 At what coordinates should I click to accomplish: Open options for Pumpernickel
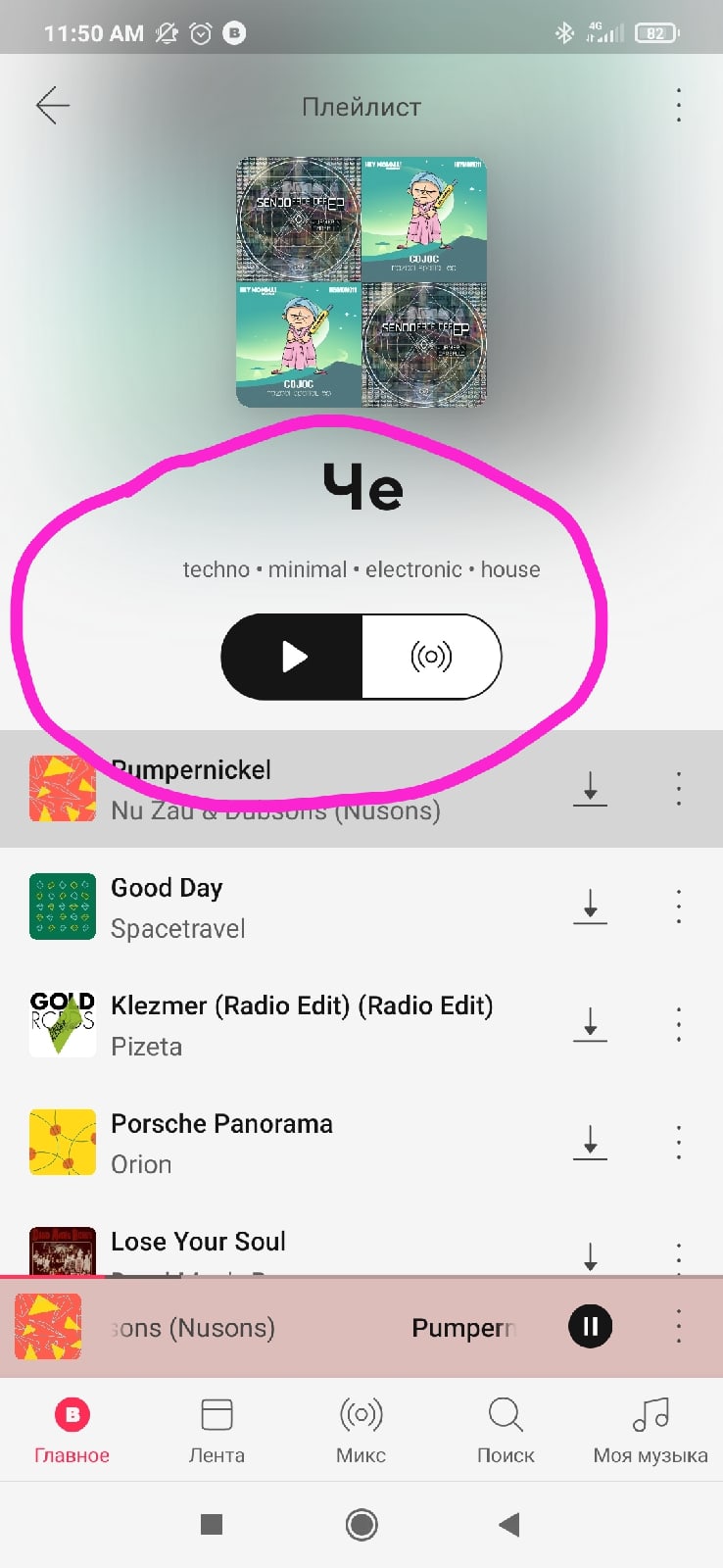click(x=678, y=789)
